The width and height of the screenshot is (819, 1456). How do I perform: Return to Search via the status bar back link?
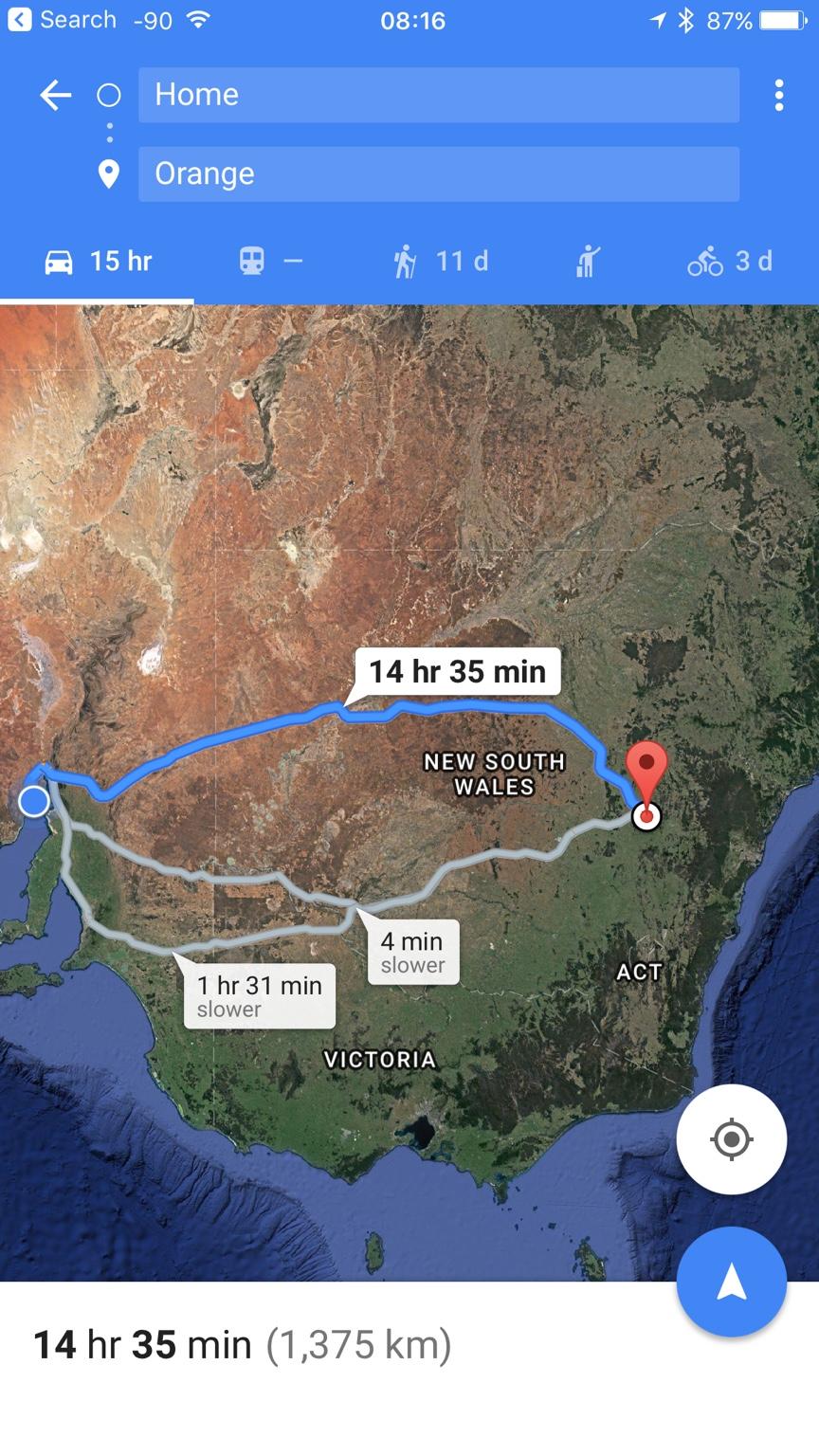[x=63, y=20]
